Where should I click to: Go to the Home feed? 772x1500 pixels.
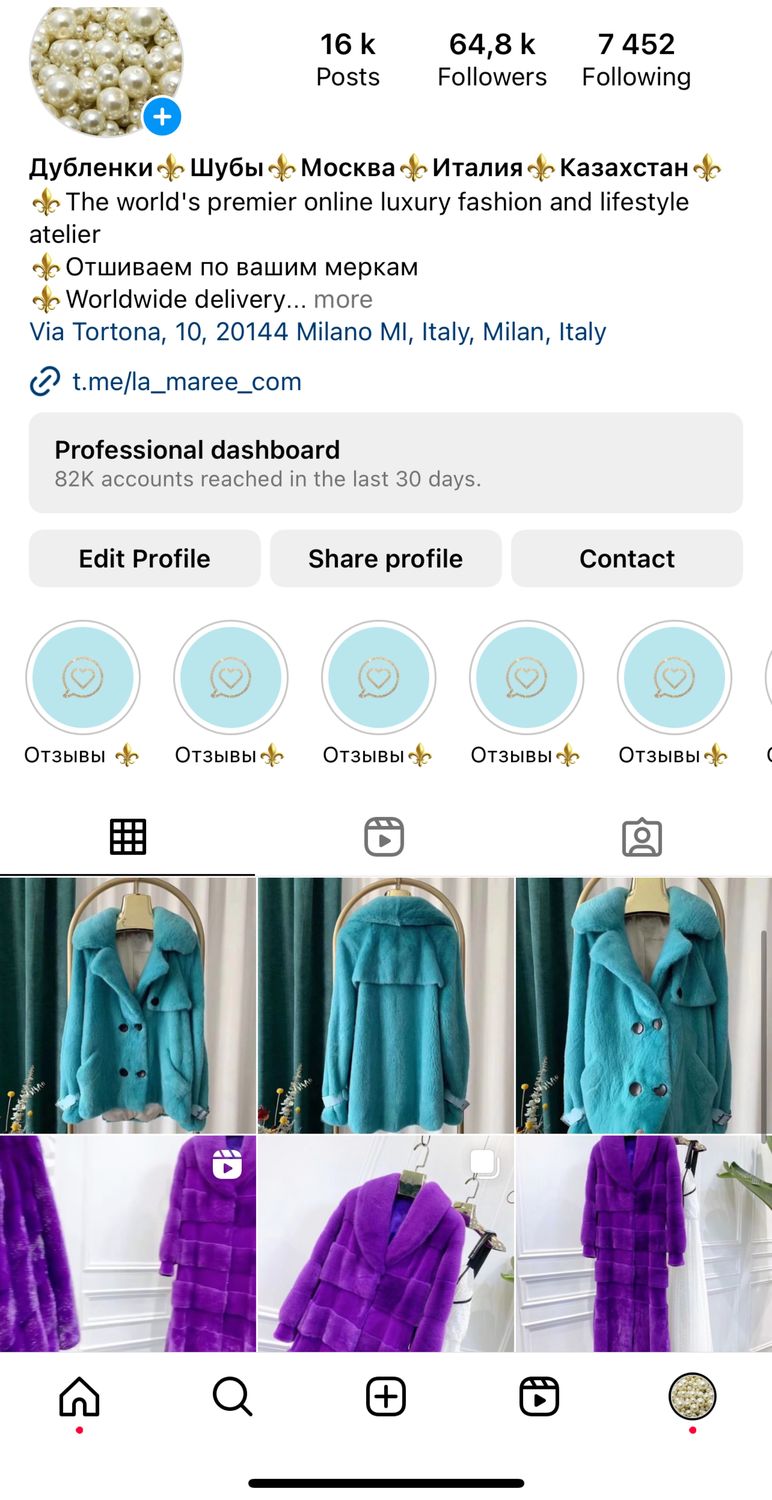coord(79,1396)
